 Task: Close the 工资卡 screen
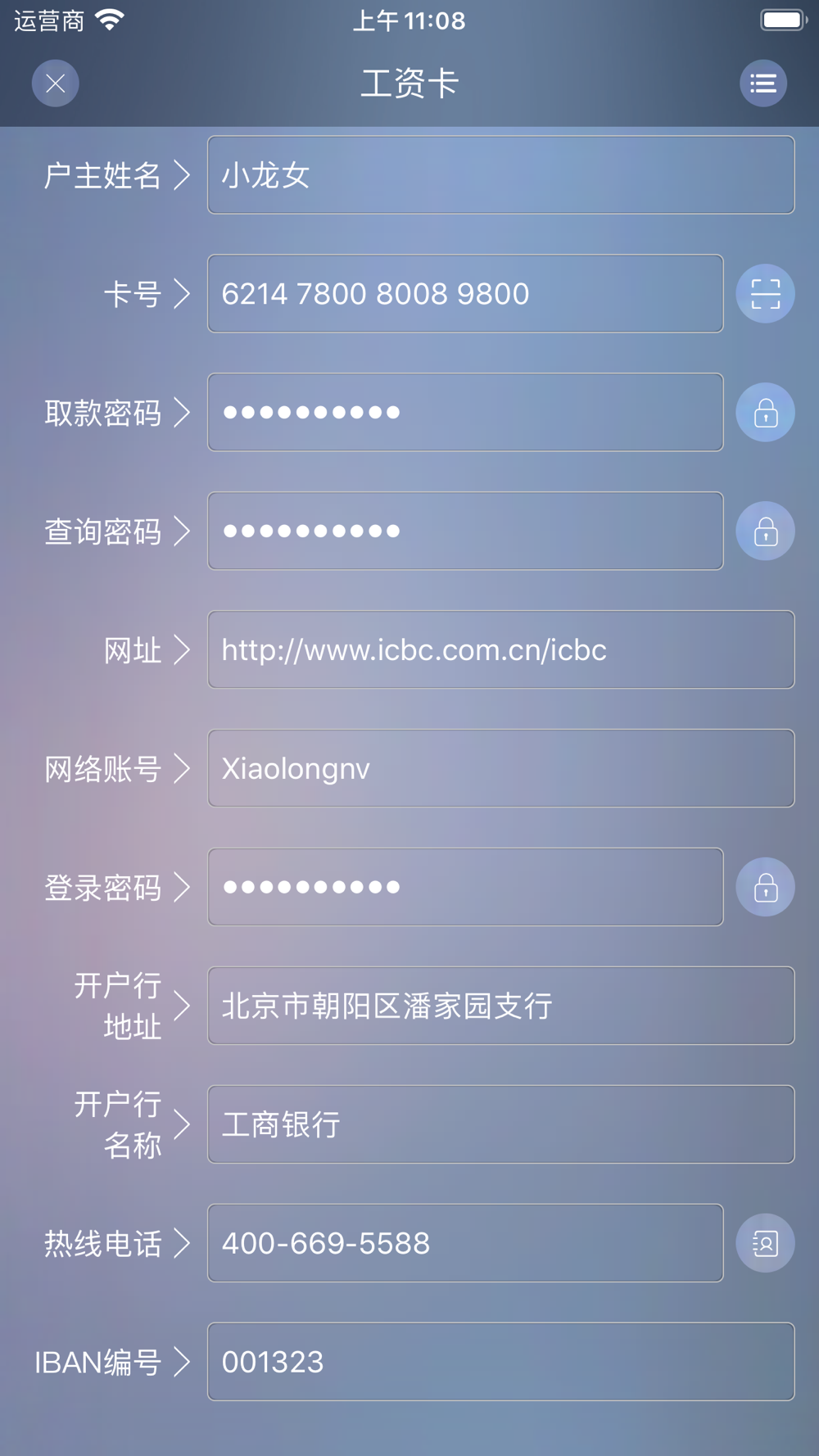[x=56, y=84]
